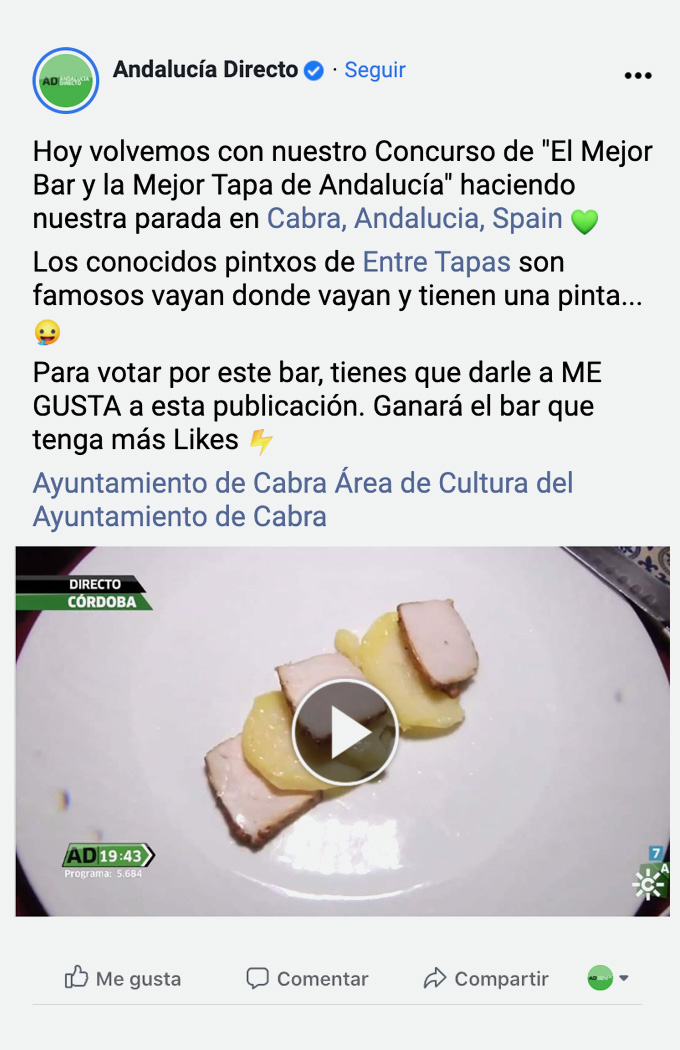Open the Andalucía Directo page name
The image size is (680, 1050).
[x=205, y=70]
